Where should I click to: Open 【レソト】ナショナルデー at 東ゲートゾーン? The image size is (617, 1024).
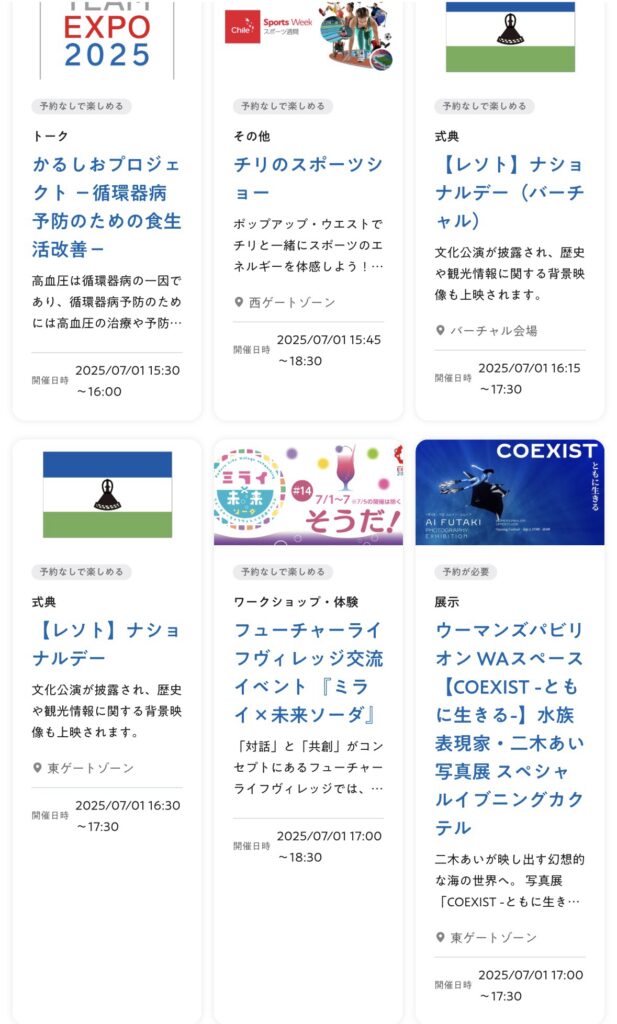pyautogui.click(x=106, y=644)
